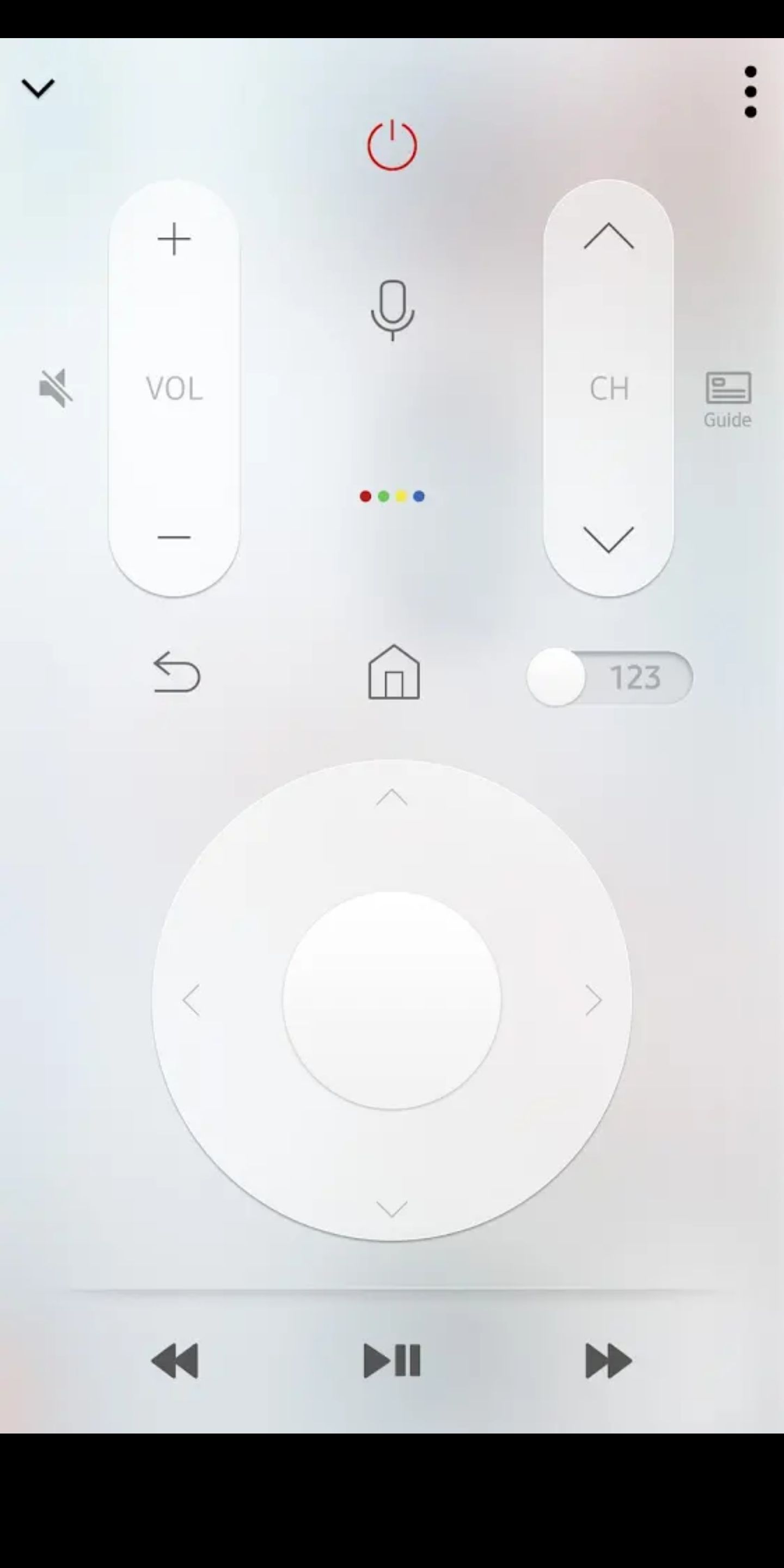Open the color buttons dots
Viewport: 784px width, 1568px height.
pos(392,496)
